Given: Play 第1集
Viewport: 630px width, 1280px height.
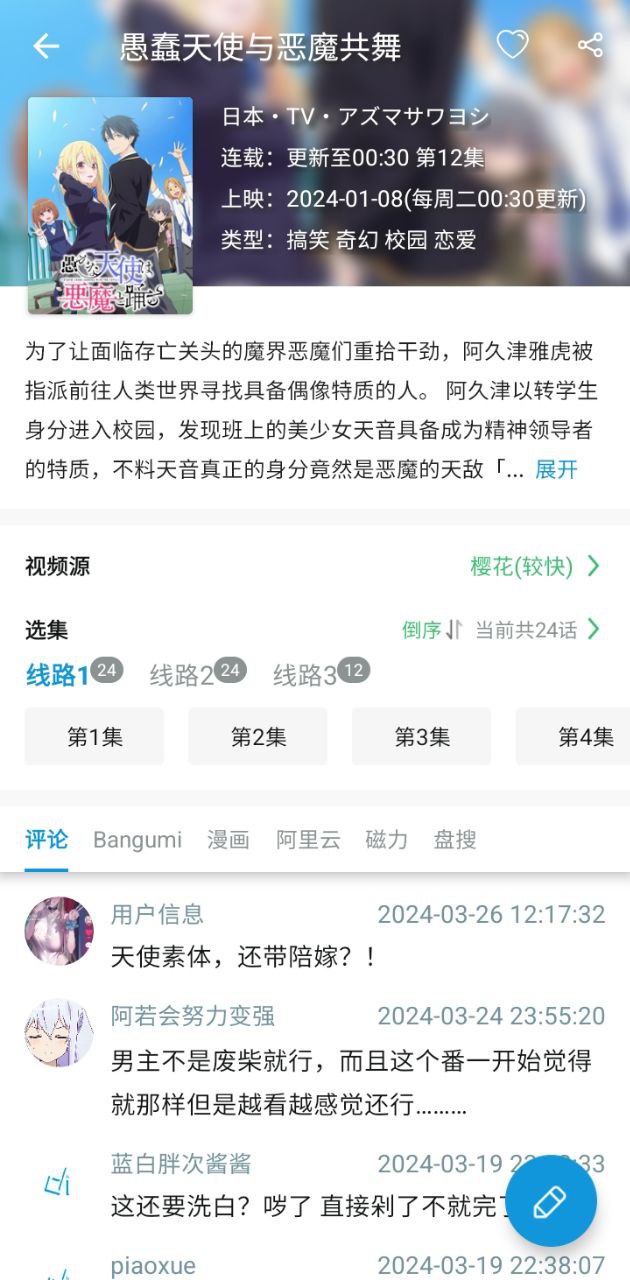Looking at the screenshot, I should pyautogui.click(x=94, y=737).
